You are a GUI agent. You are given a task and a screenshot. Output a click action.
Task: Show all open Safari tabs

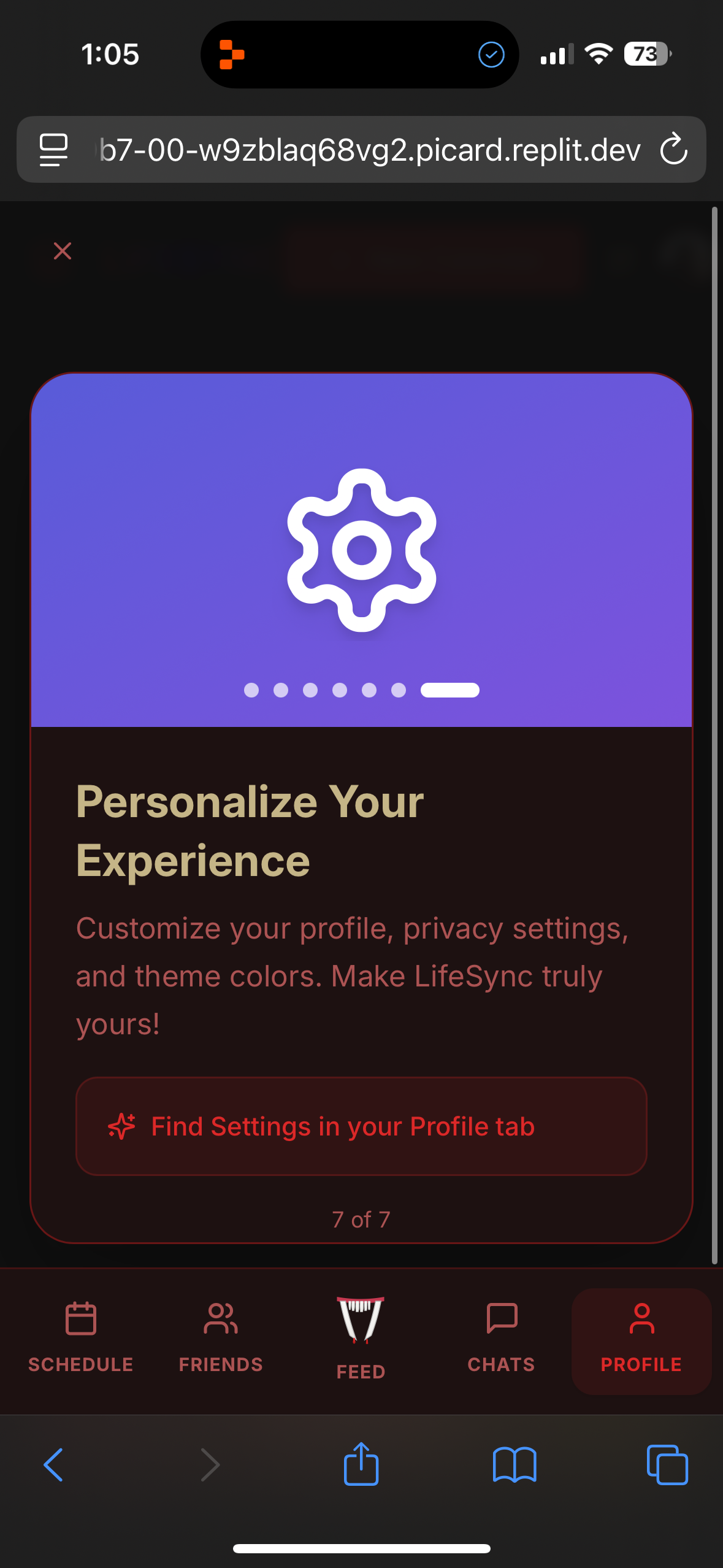pos(667,1465)
